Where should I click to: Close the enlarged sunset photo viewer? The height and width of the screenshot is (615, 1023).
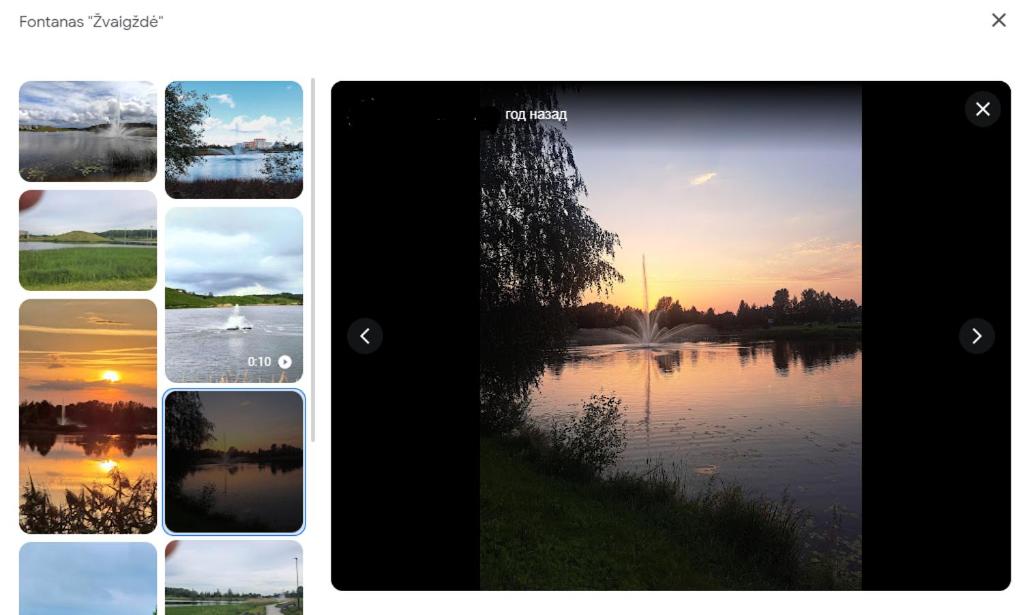point(982,109)
